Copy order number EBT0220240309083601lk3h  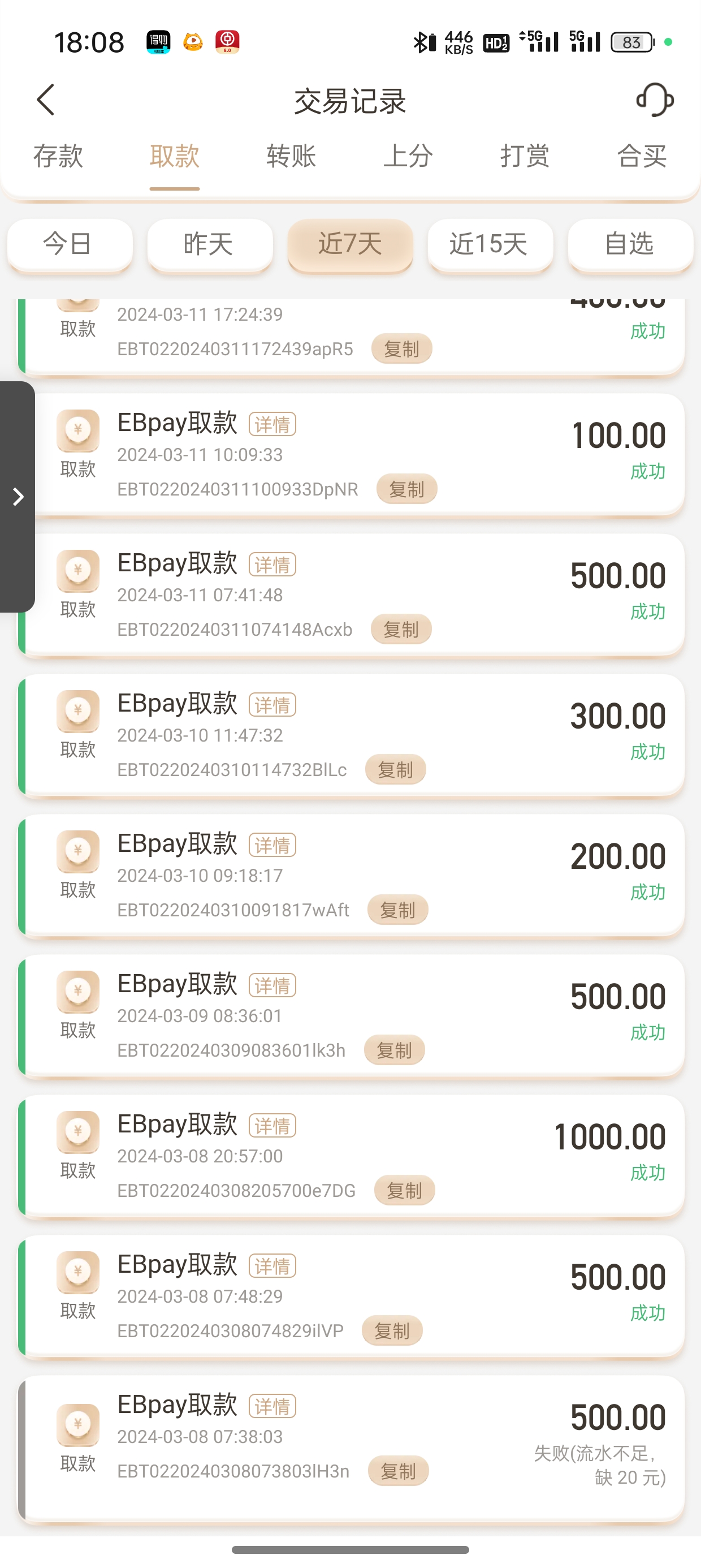pyautogui.click(x=395, y=1050)
